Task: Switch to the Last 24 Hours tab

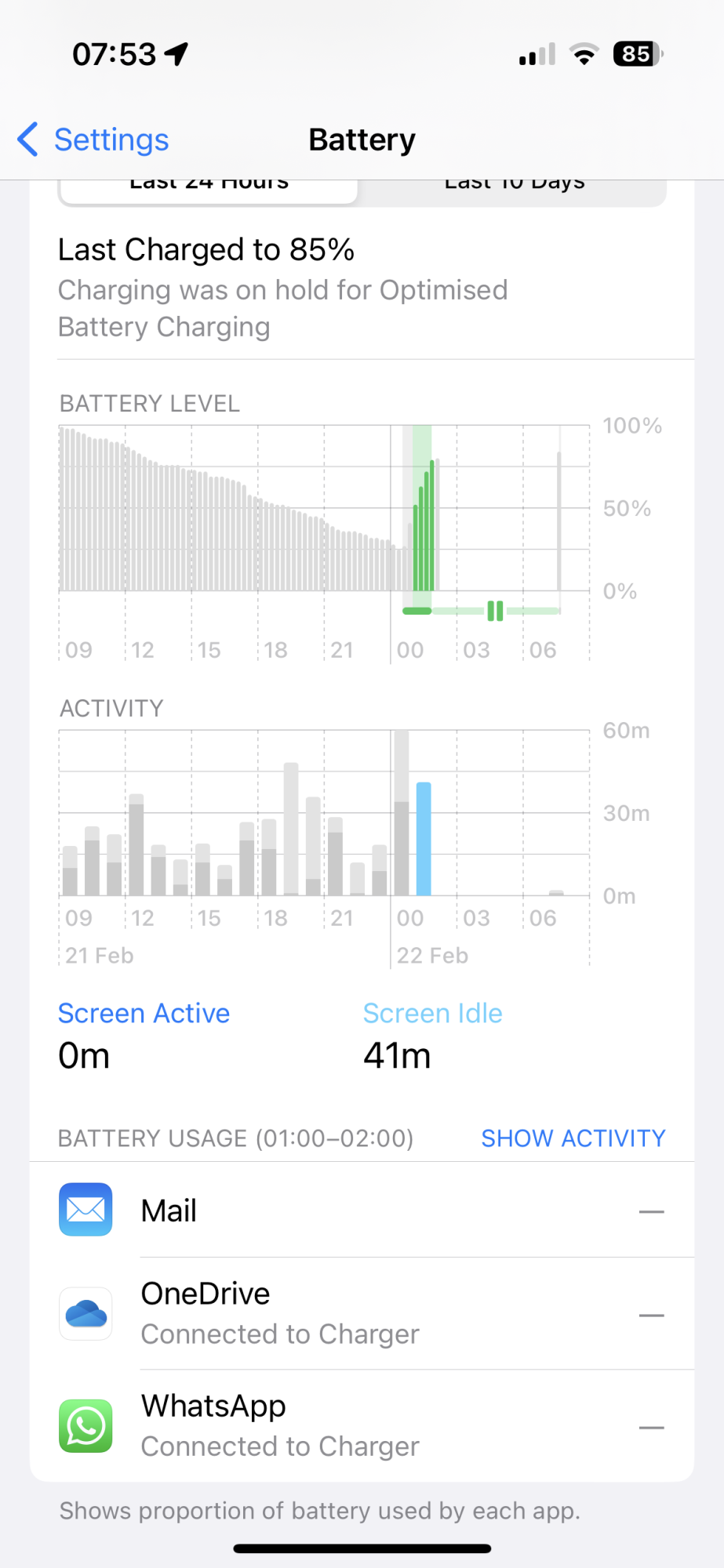Action: (209, 189)
